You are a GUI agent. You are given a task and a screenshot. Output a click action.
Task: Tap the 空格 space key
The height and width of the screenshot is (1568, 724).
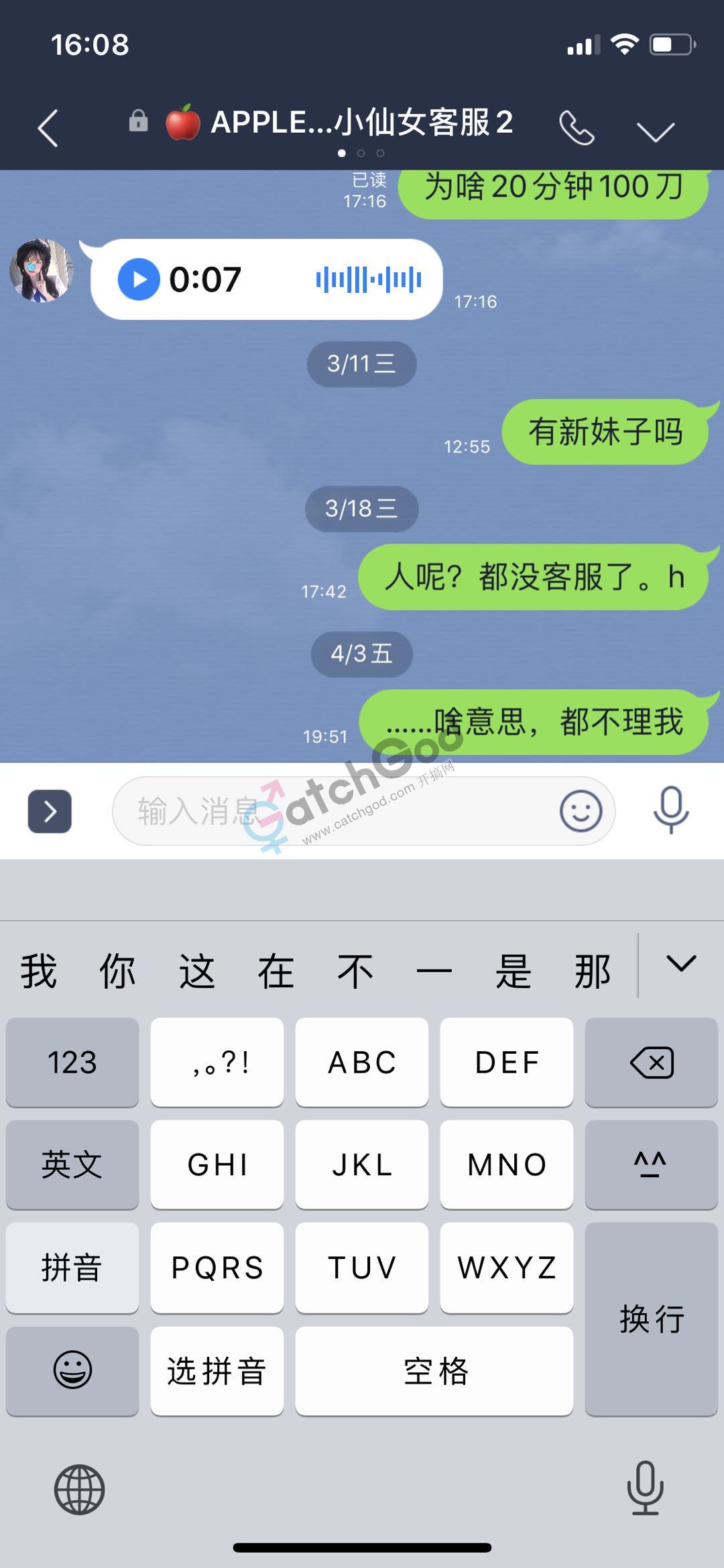[x=434, y=1370]
